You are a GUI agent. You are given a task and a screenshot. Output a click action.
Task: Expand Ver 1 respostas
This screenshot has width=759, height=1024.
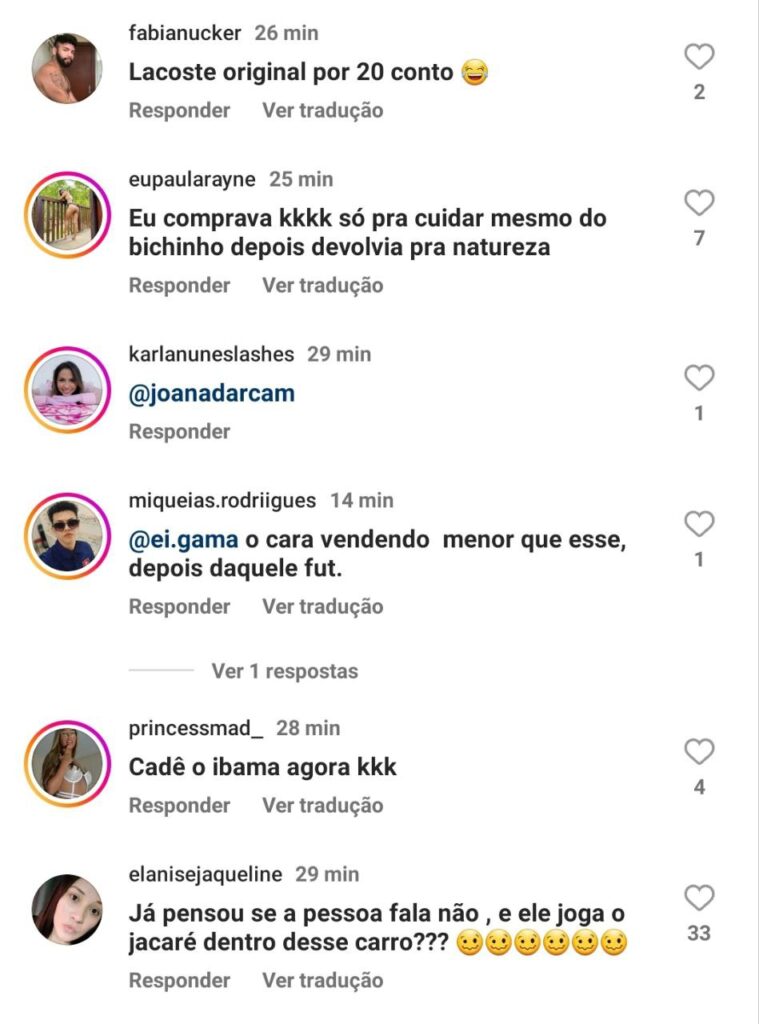click(x=284, y=671)
